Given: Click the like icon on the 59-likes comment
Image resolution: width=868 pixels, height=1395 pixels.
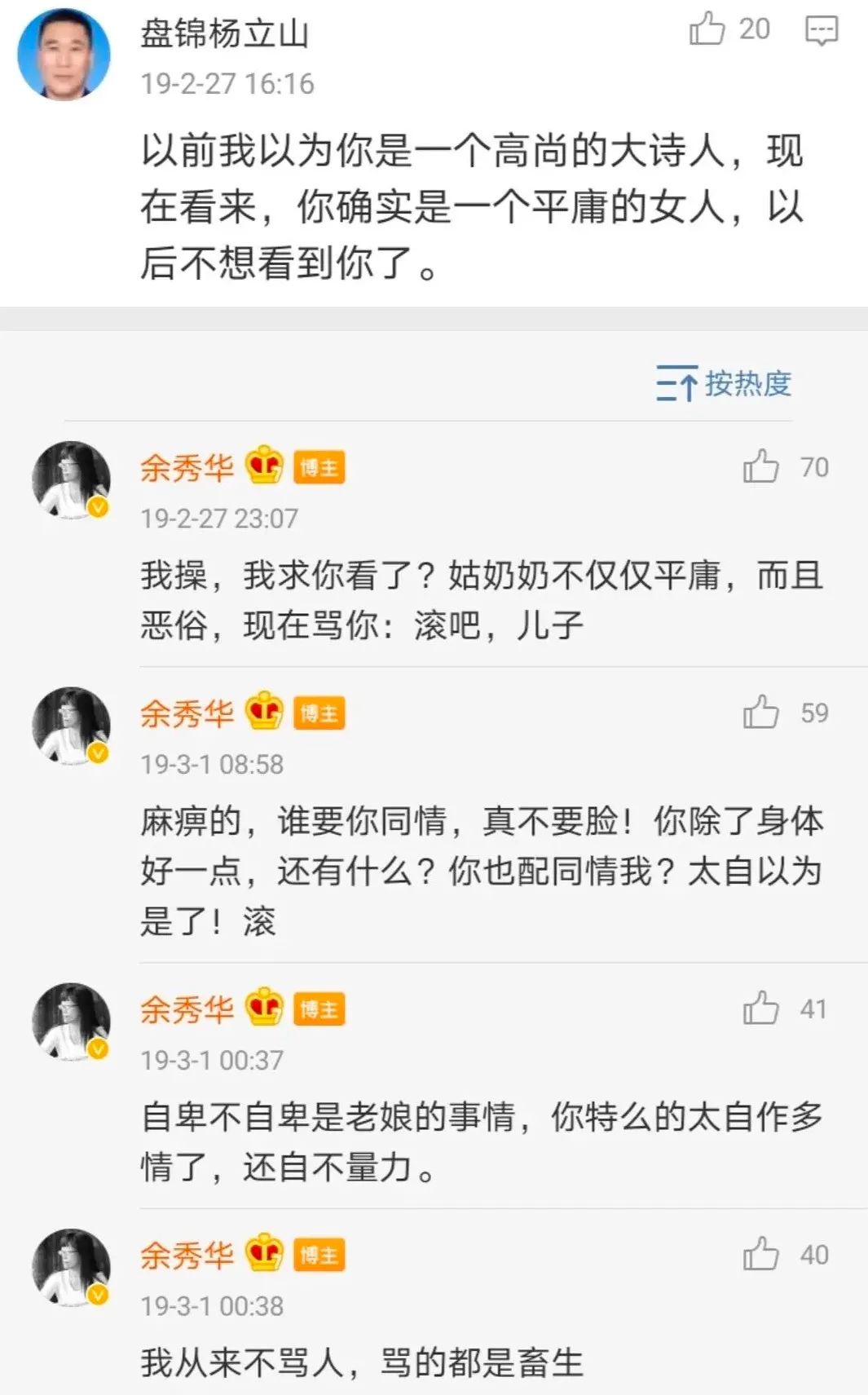Looking at the screenshot, I should (x=763, y=713).
